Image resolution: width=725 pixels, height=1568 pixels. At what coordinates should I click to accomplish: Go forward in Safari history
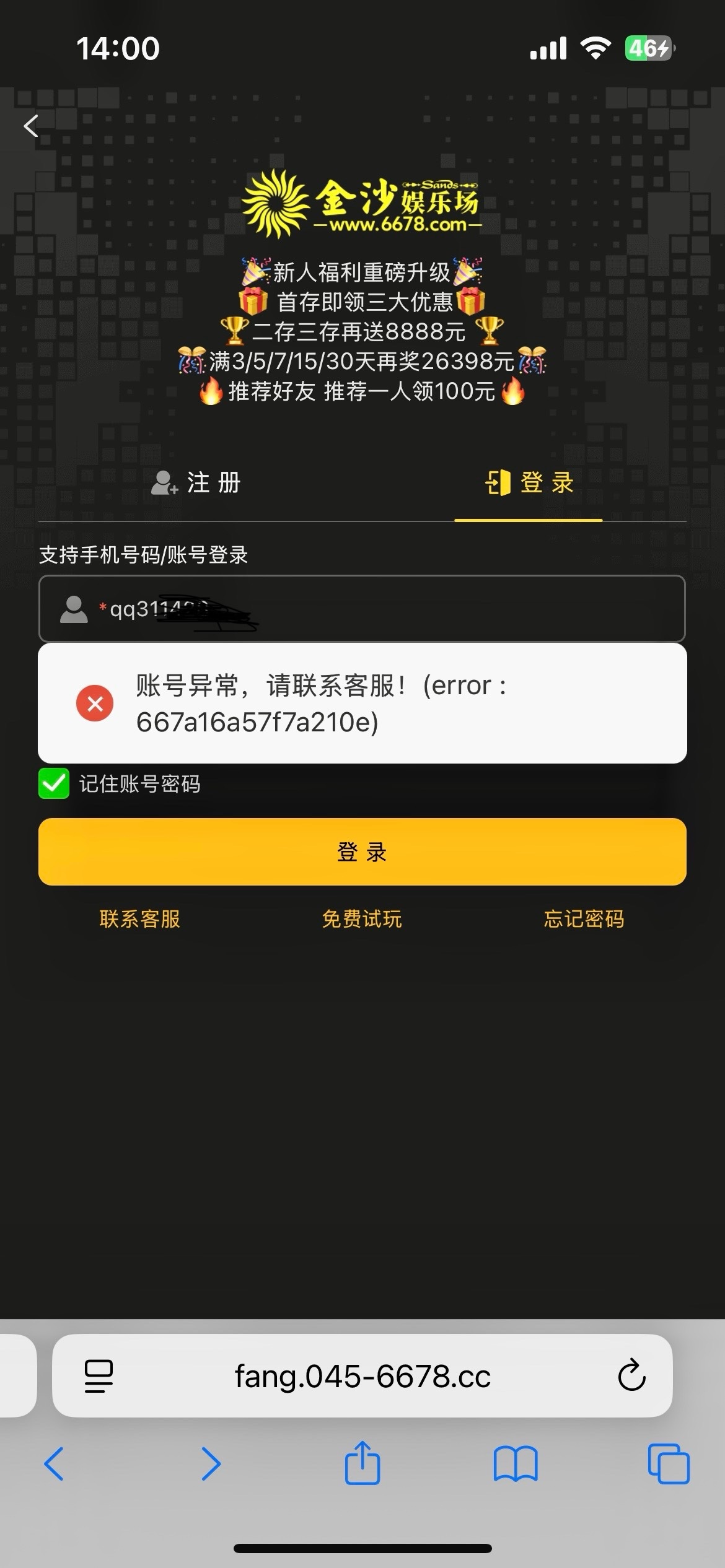click(x=211, y=1463)
